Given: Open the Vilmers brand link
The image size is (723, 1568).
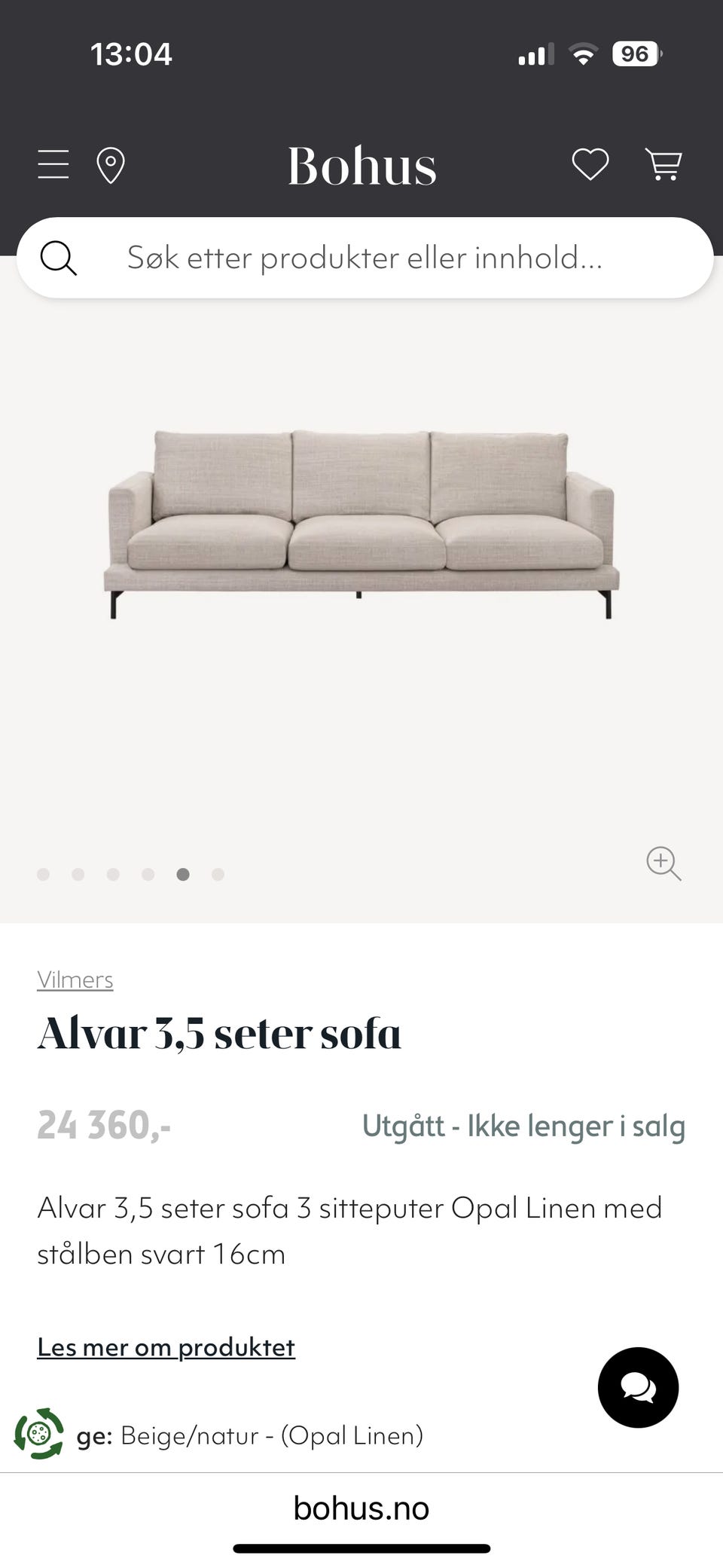Looking at the screenshot, I should pyautogui.click(x=75, y=980).
